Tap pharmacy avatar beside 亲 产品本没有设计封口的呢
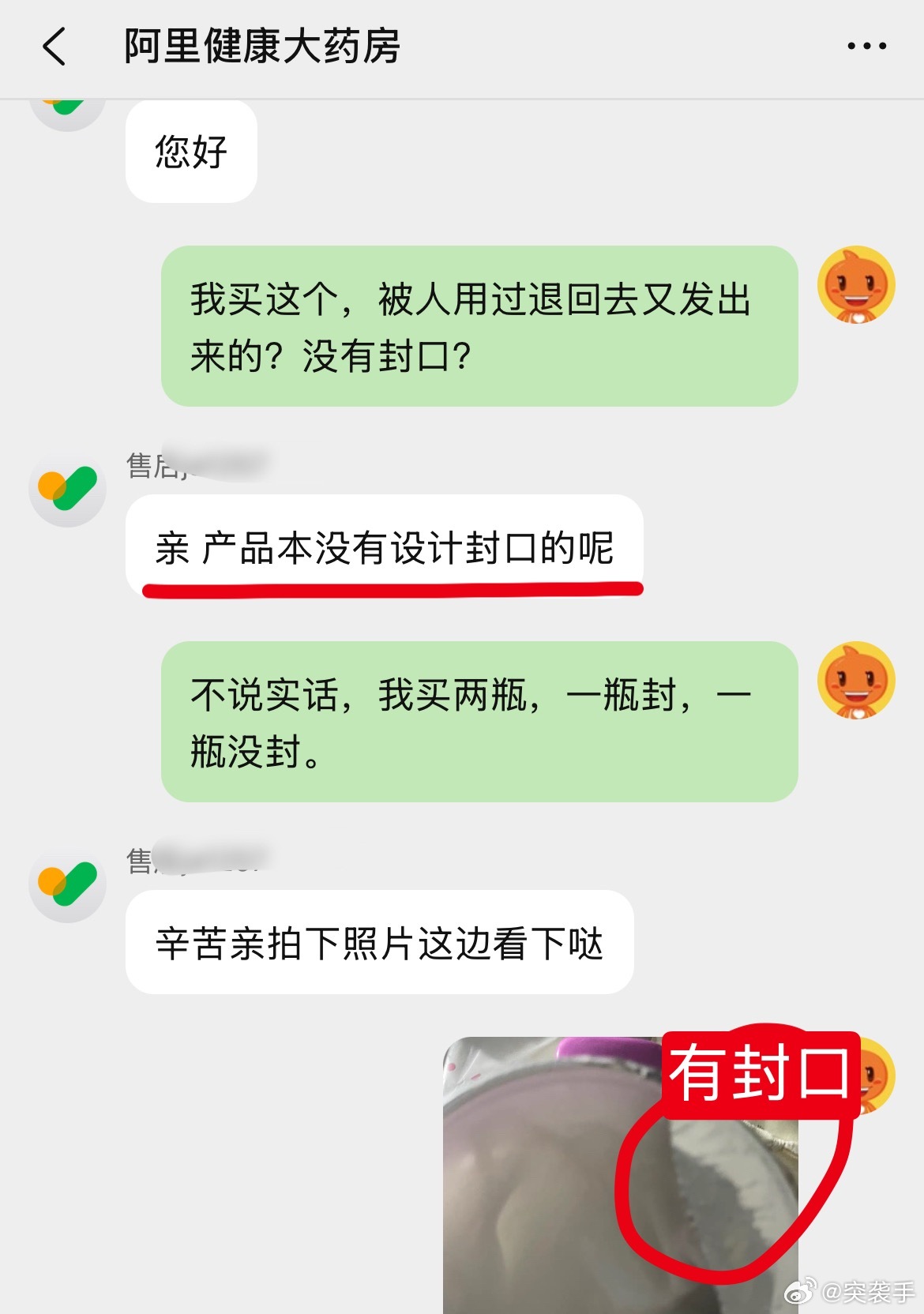This screenshot has width=924, height=1314. [x=68, y=489]
